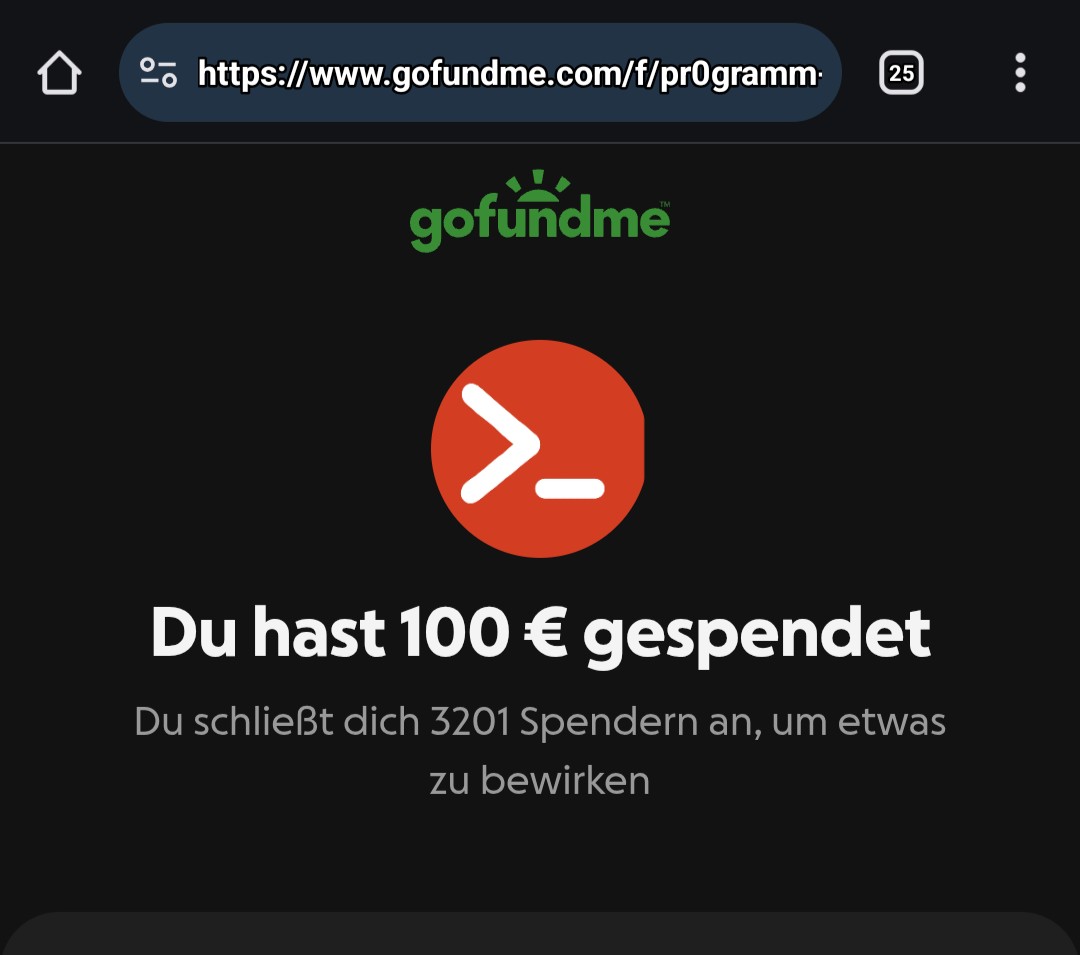View site information icon in address bar
The width and height of the screenshot is (1080, 955).
158,73
